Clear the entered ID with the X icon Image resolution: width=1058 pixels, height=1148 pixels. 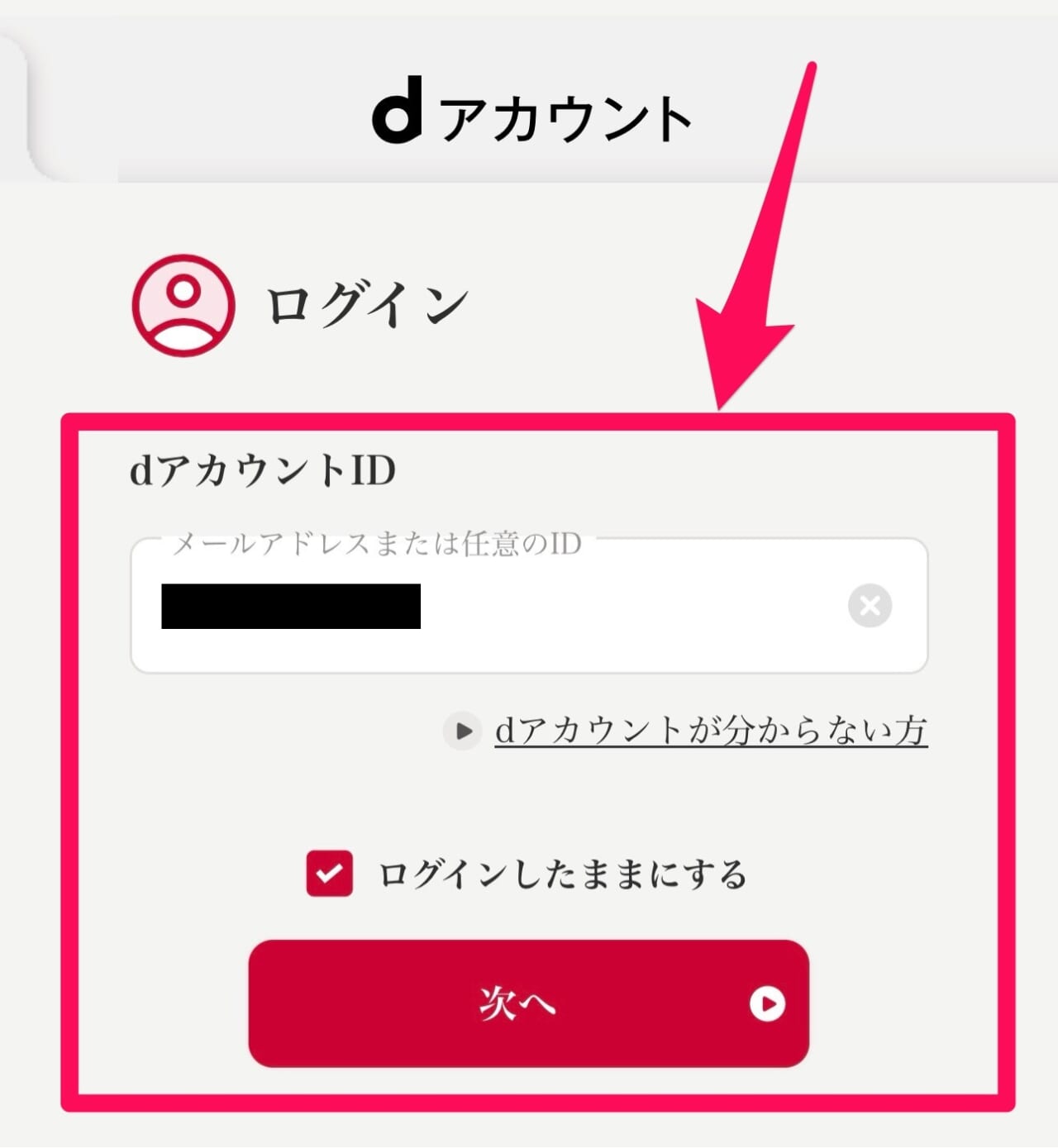[870, 606]
